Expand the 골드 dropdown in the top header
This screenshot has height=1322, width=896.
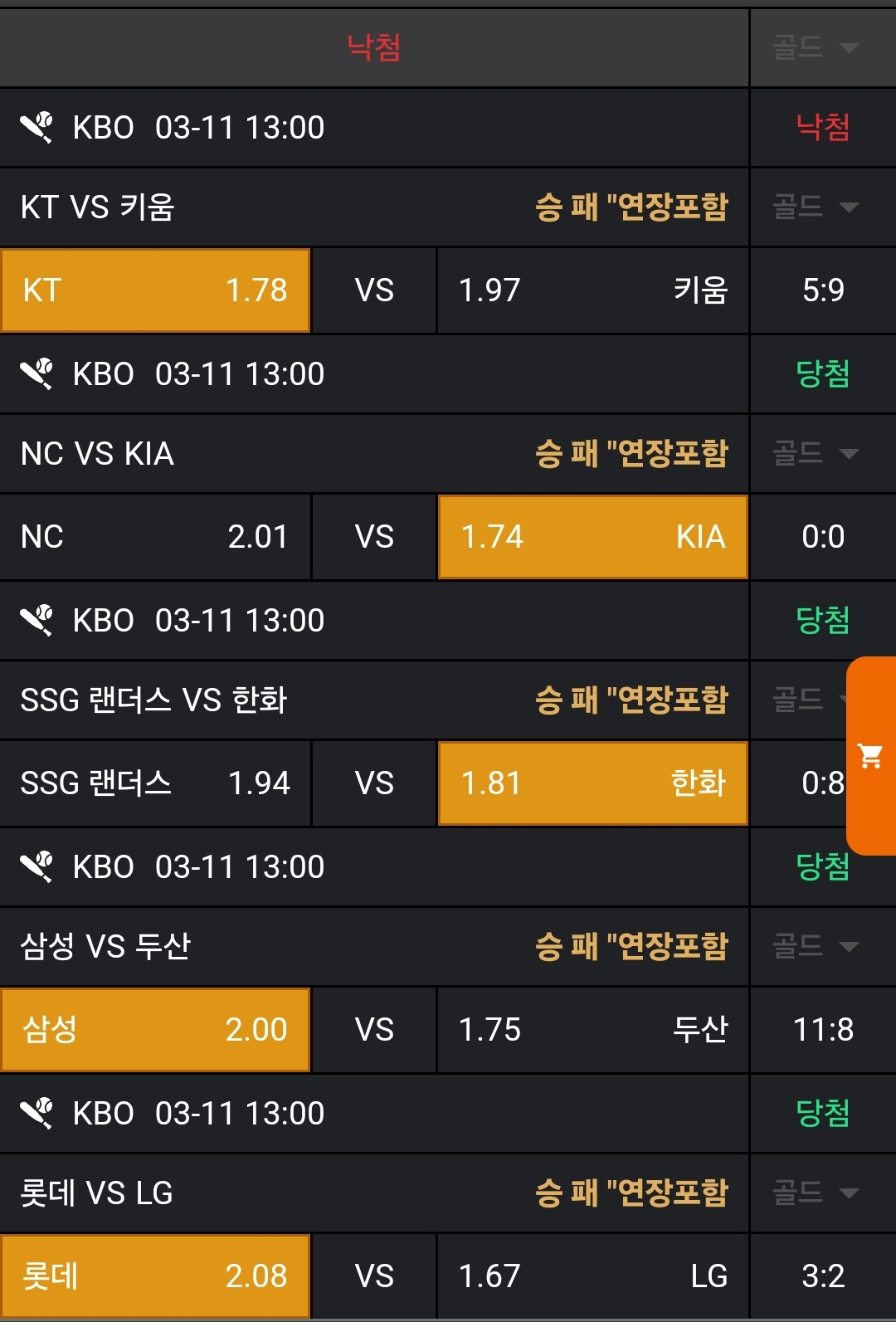click(x=816, y=47)
